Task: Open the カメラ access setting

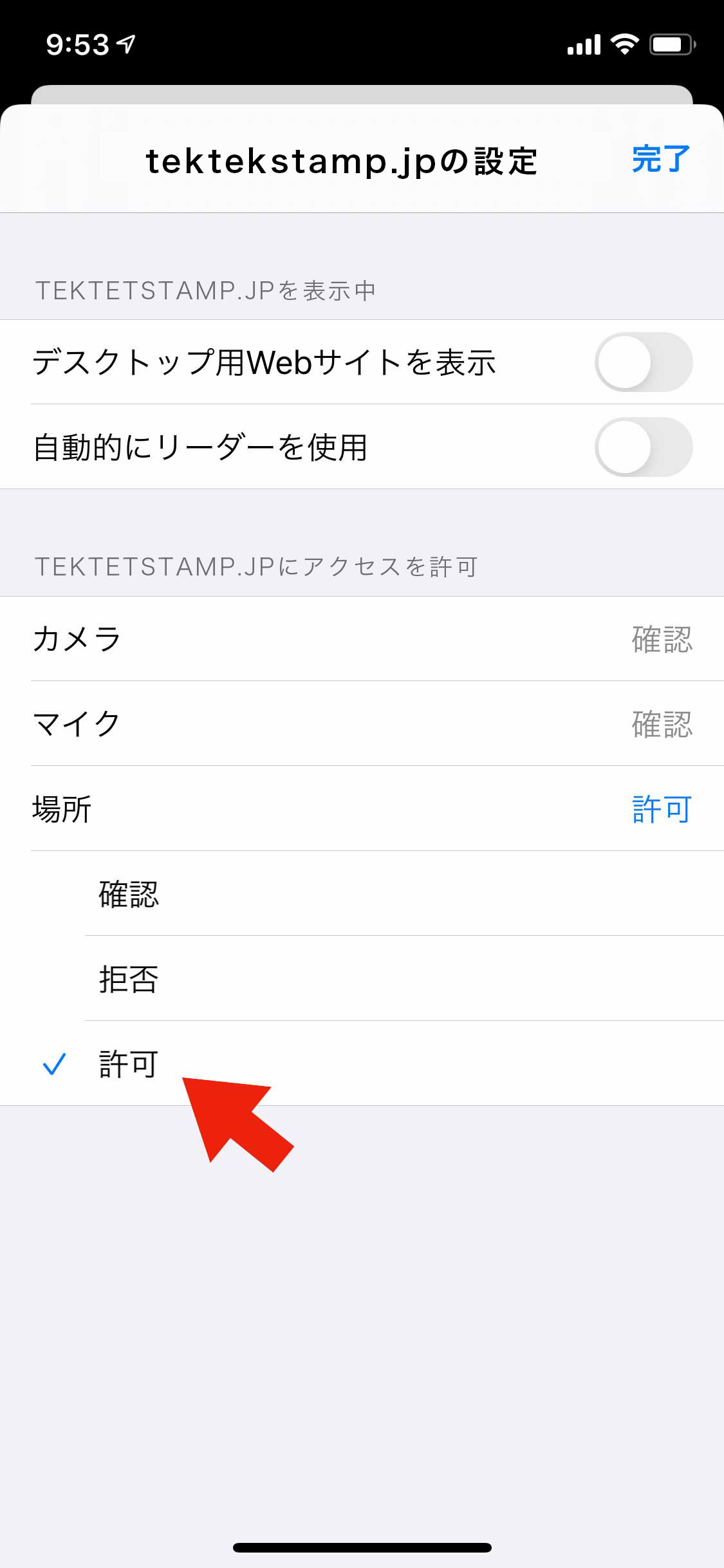Action: point(362,639)
